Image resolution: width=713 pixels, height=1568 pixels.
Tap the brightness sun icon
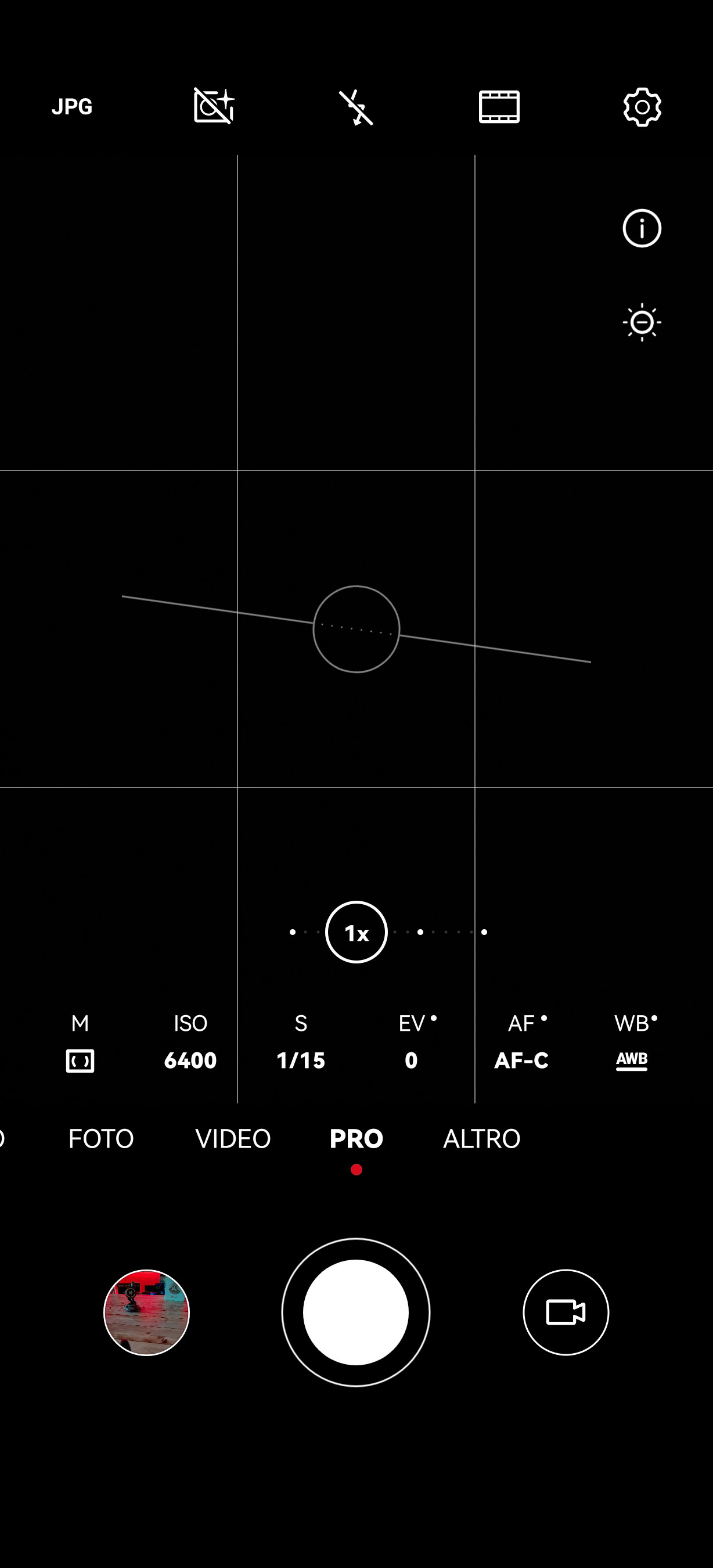642,322
